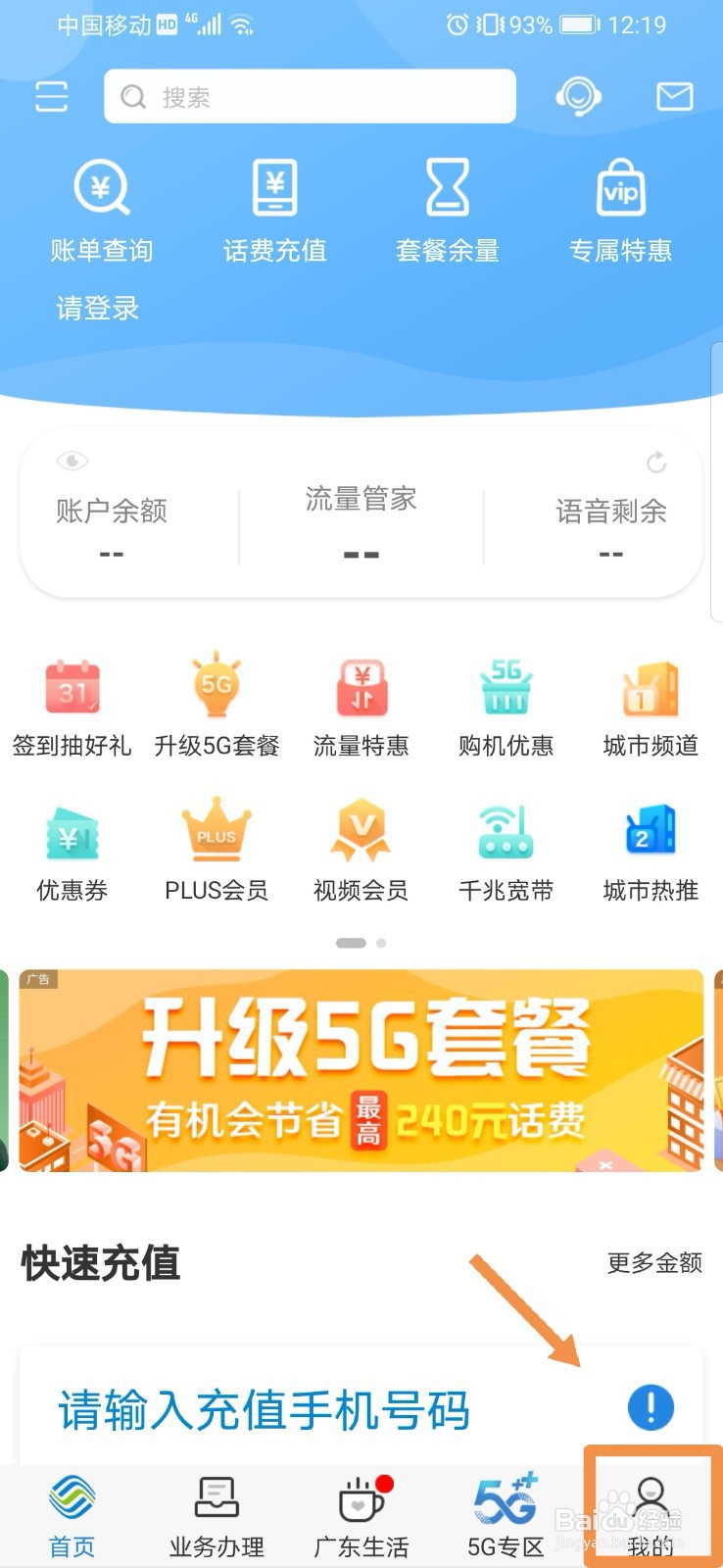Open the 购机优惠 shopping basket icon

pyautogui.click(x=505, y=686)
